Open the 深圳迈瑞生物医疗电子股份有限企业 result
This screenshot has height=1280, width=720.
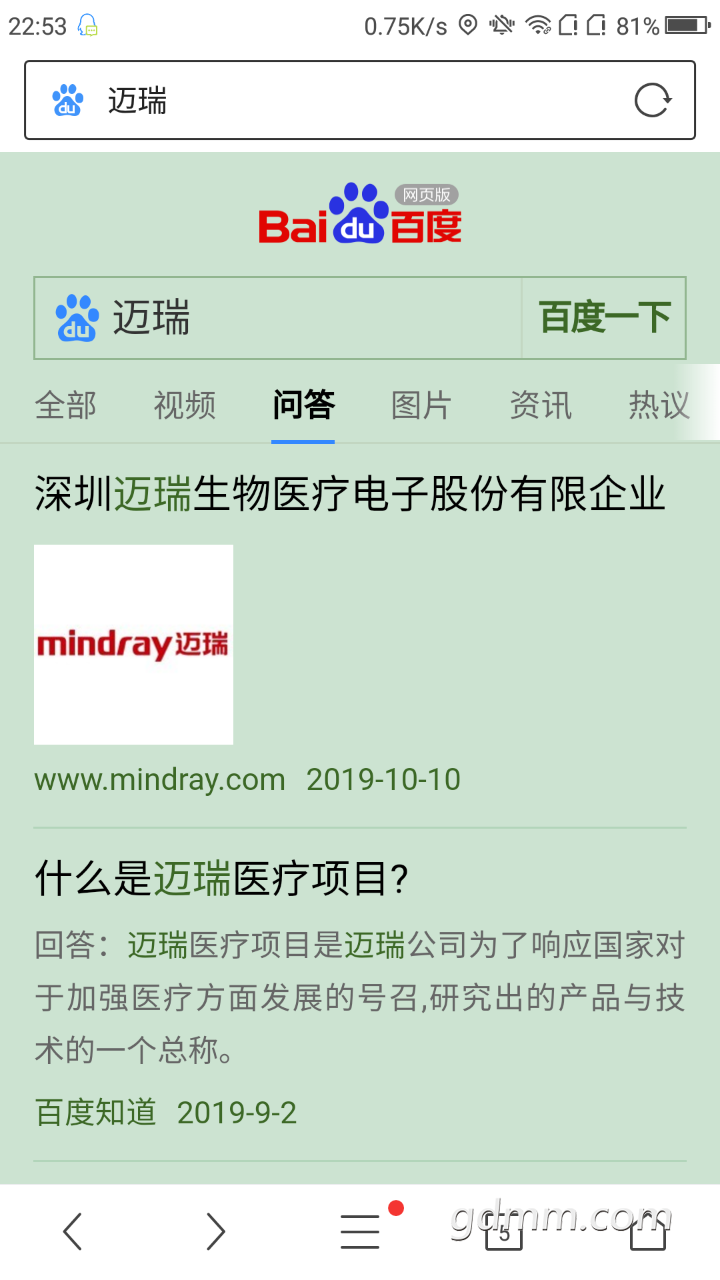(350, 495)
